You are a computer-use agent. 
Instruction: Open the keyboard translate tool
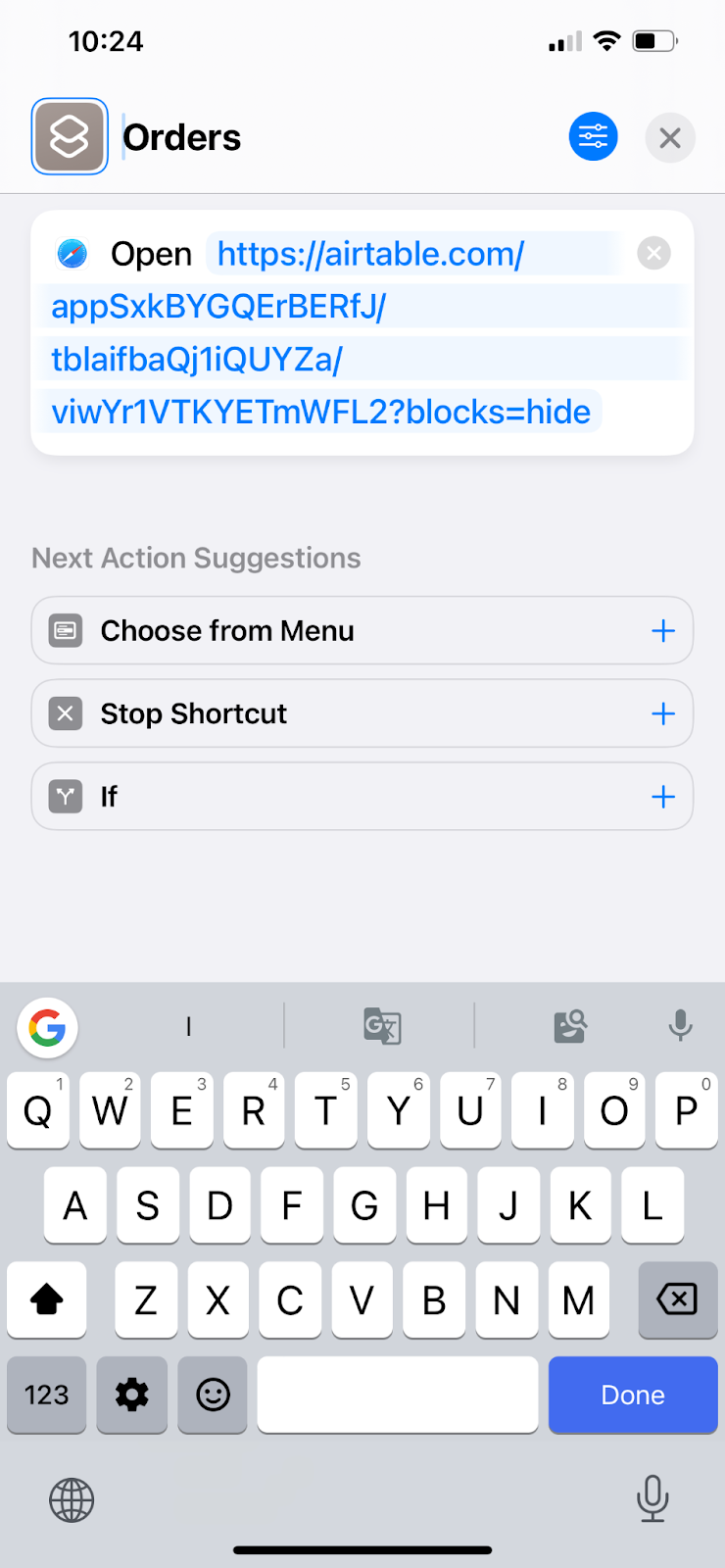[x=381, y=1026]
